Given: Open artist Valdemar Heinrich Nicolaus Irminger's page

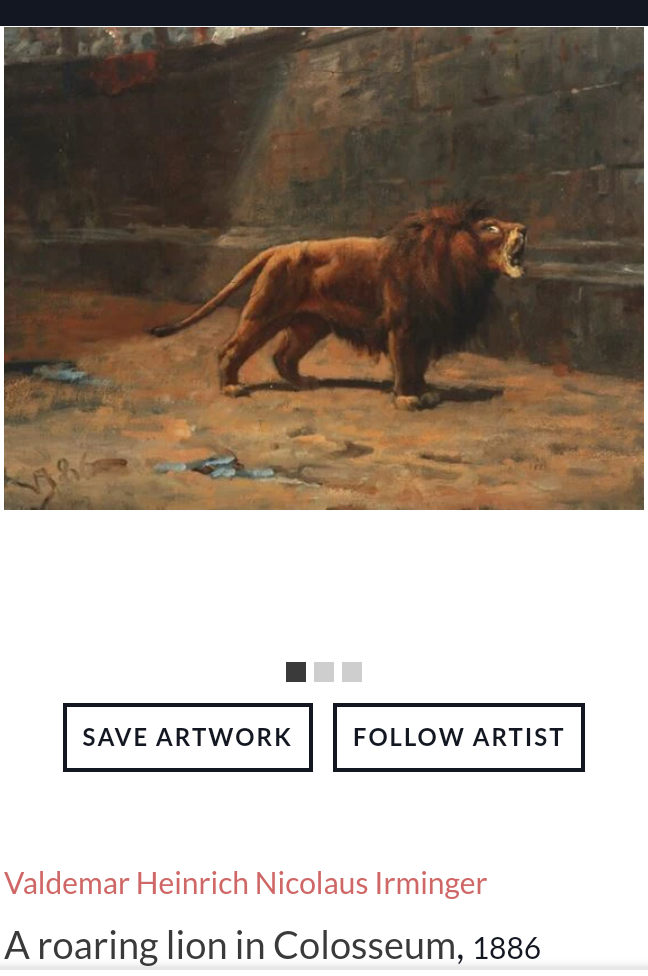Looking at the screenshot, I should point(245,884).
